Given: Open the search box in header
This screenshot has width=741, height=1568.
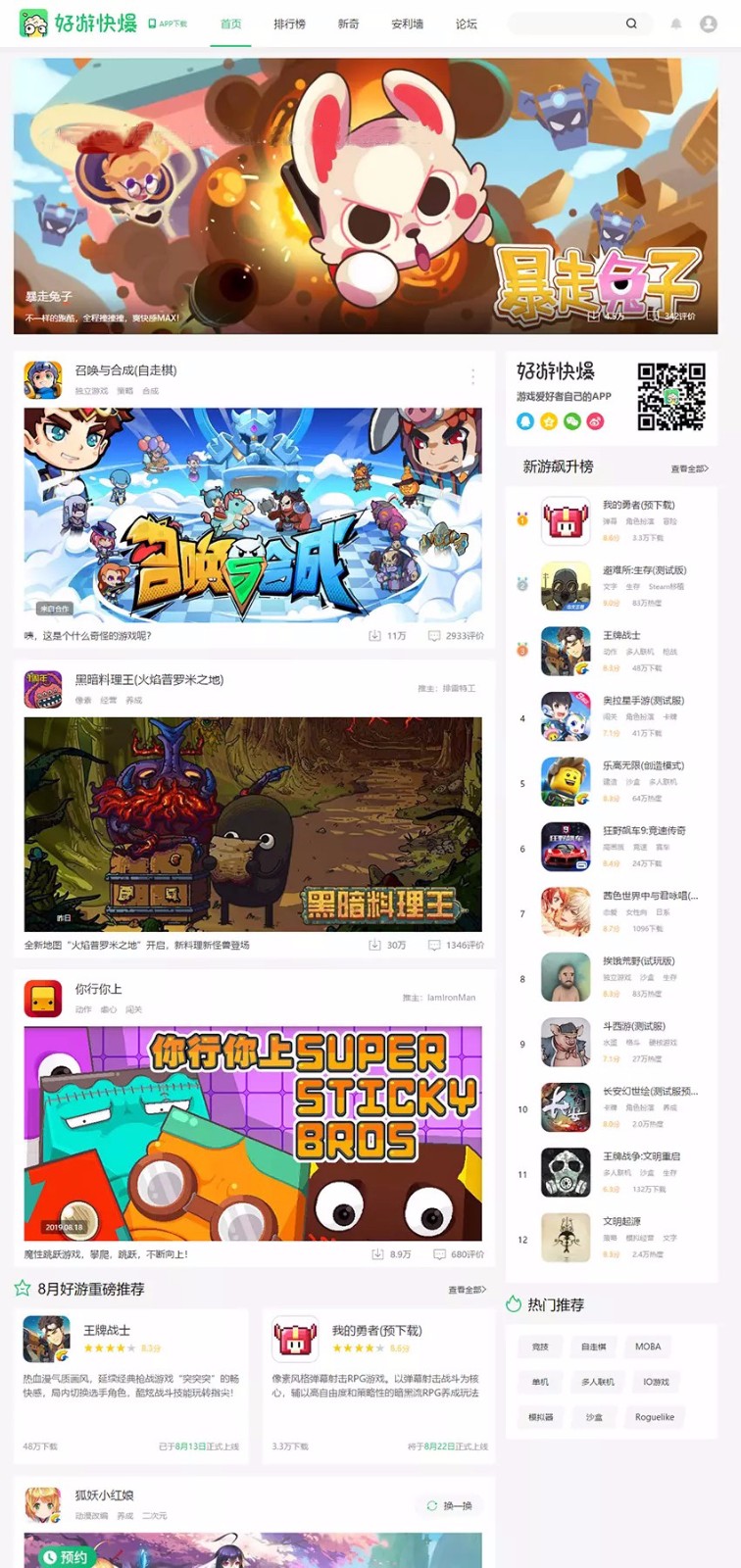Looking at the screenshot, I should coord(573,24).
